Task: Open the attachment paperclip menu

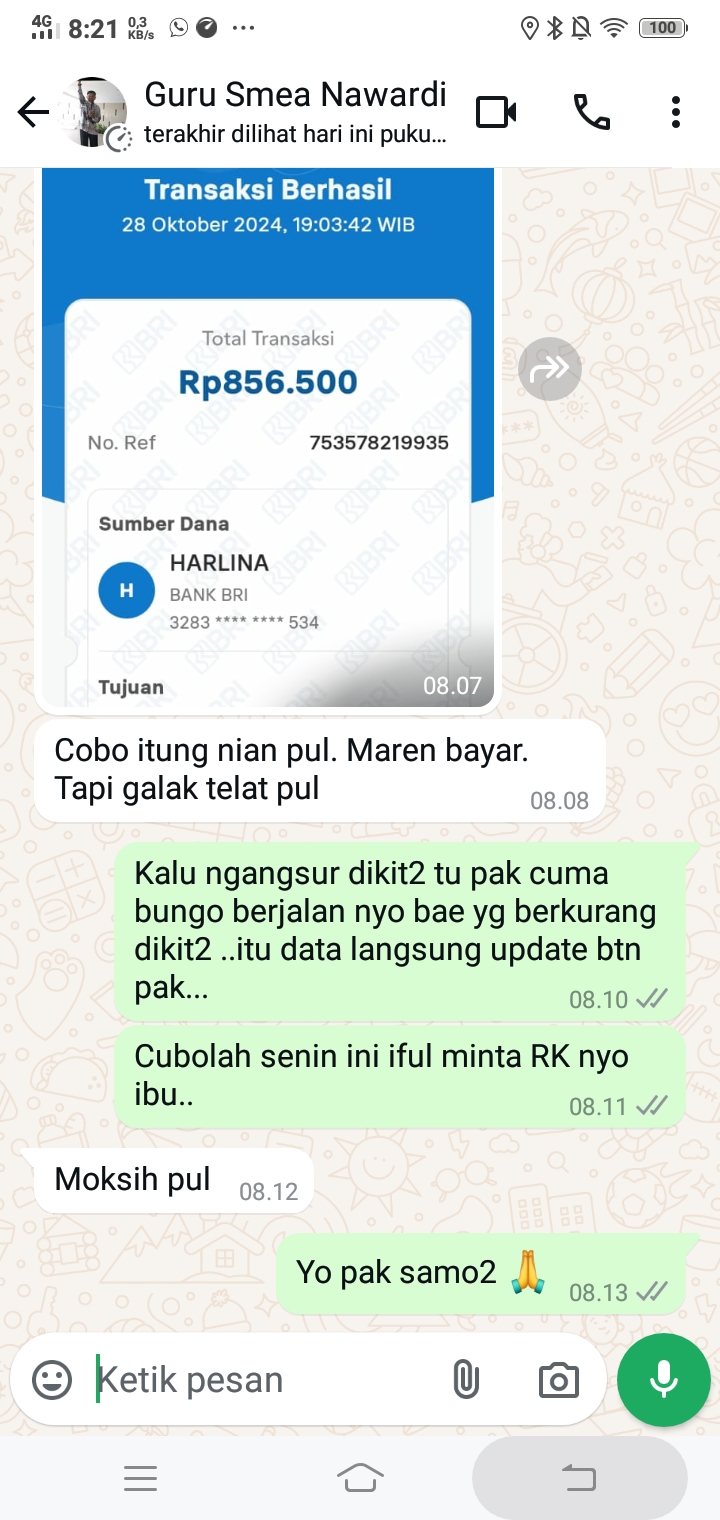Action: [x=465, y=1380]
